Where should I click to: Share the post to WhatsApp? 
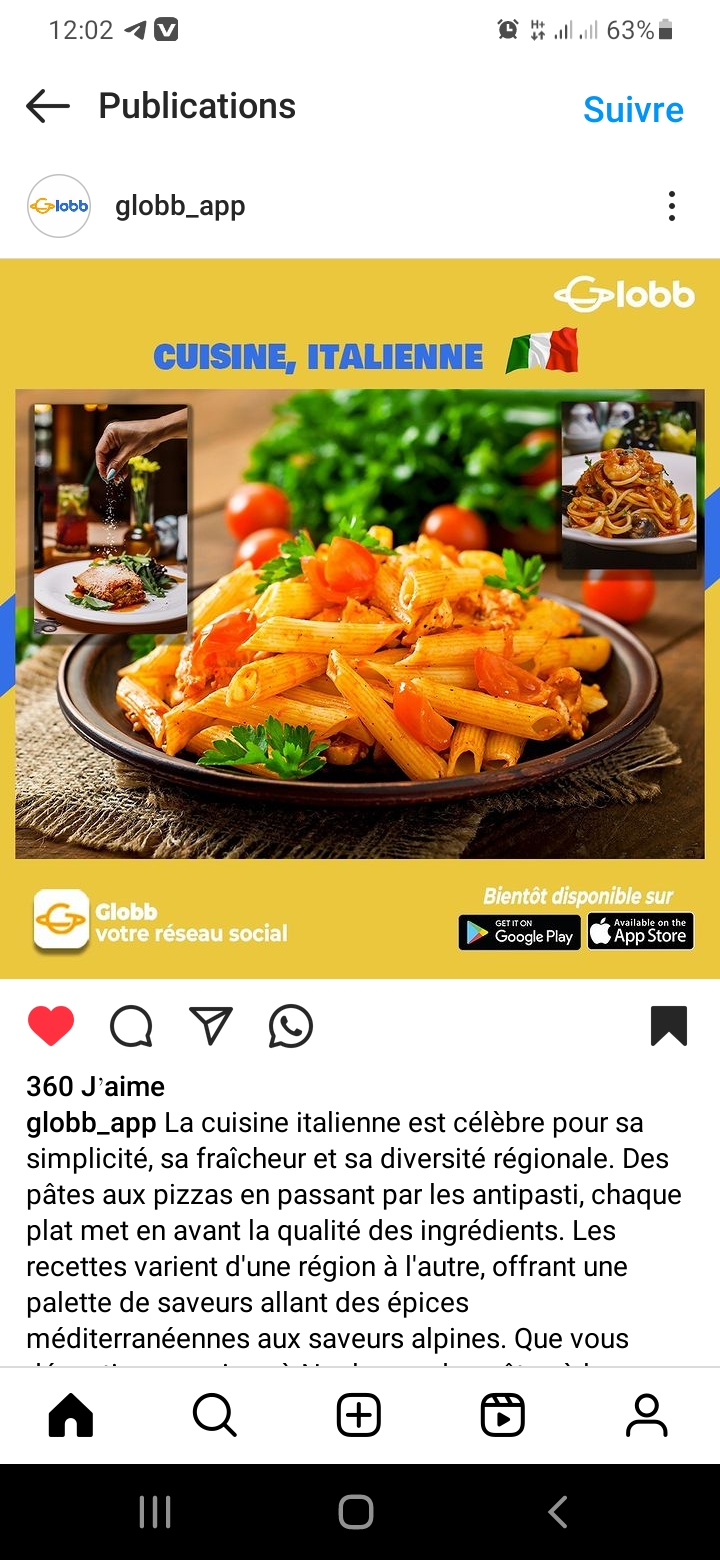click(x=291, y=1026)
